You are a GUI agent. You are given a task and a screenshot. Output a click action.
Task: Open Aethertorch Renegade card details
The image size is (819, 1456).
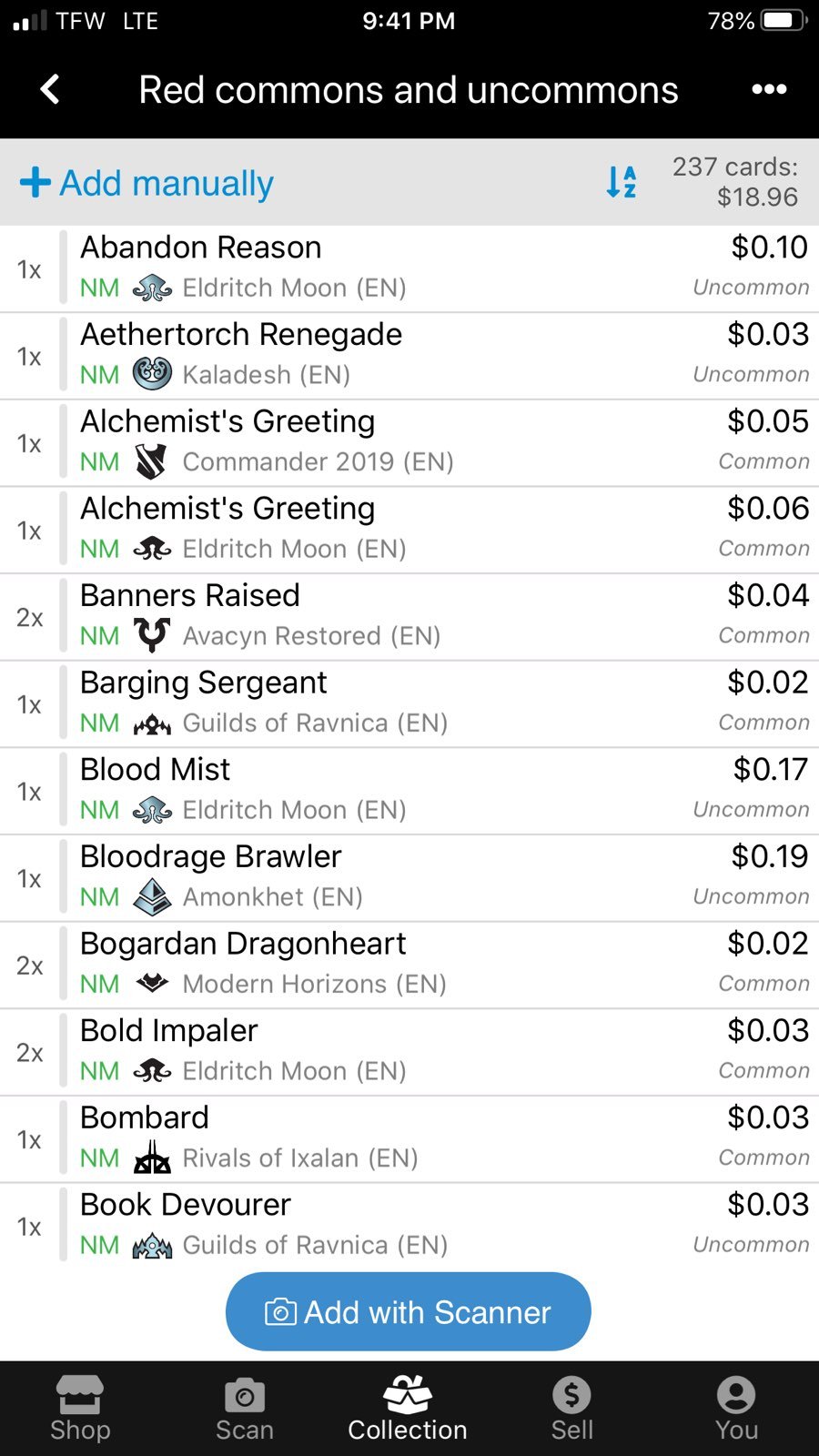(409, 357)
